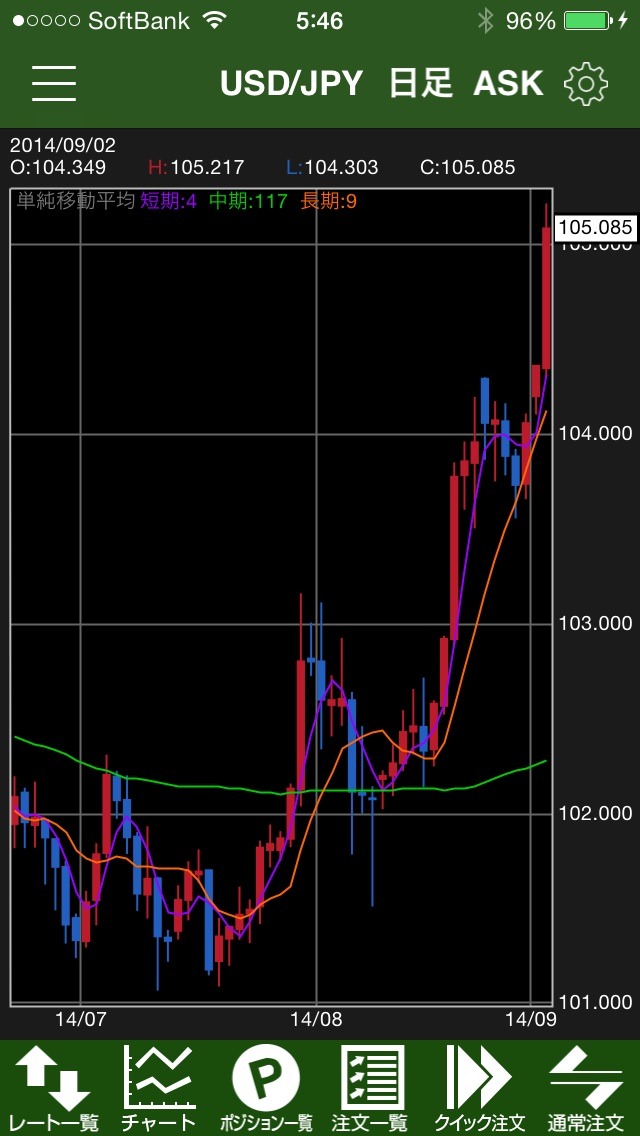Screen dimensions: 640x1136
Task: Open クイック注文 tab
Action: click(x=479, y=1088)
